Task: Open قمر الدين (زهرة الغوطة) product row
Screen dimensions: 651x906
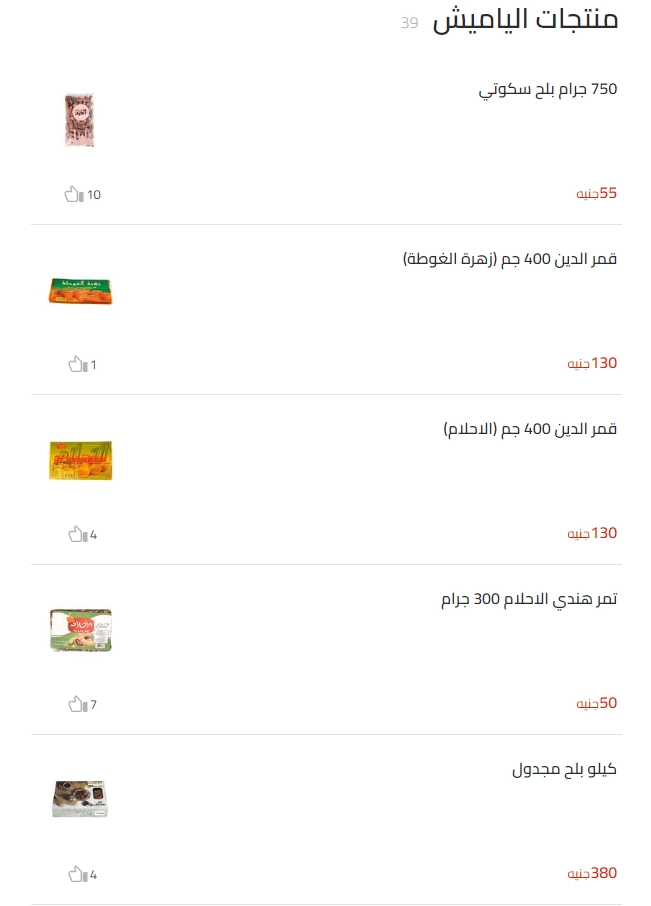Action: [510, 259]
